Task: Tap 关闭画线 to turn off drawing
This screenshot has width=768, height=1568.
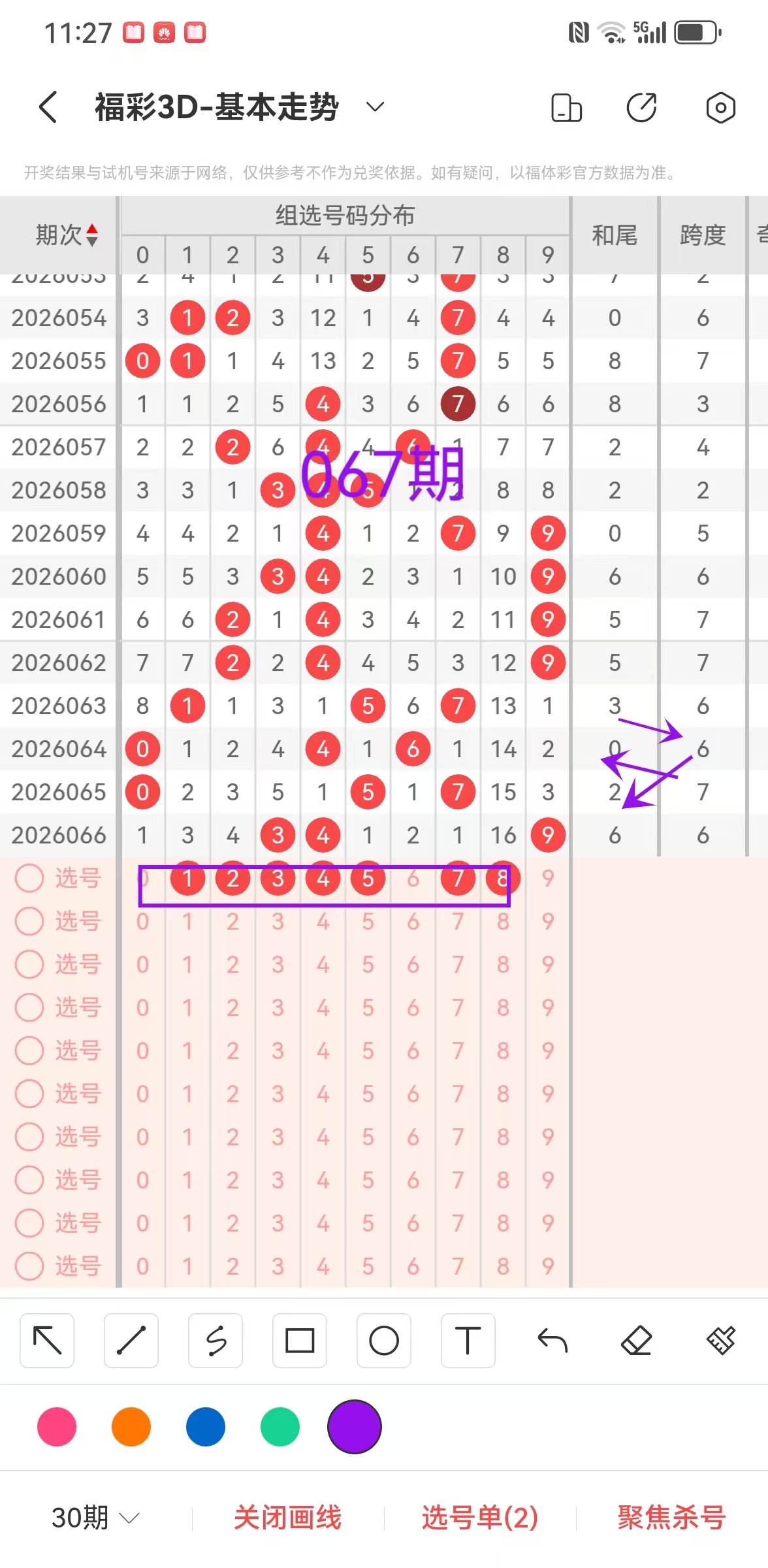Action: pyautogui.click(x=287, y=1517)
